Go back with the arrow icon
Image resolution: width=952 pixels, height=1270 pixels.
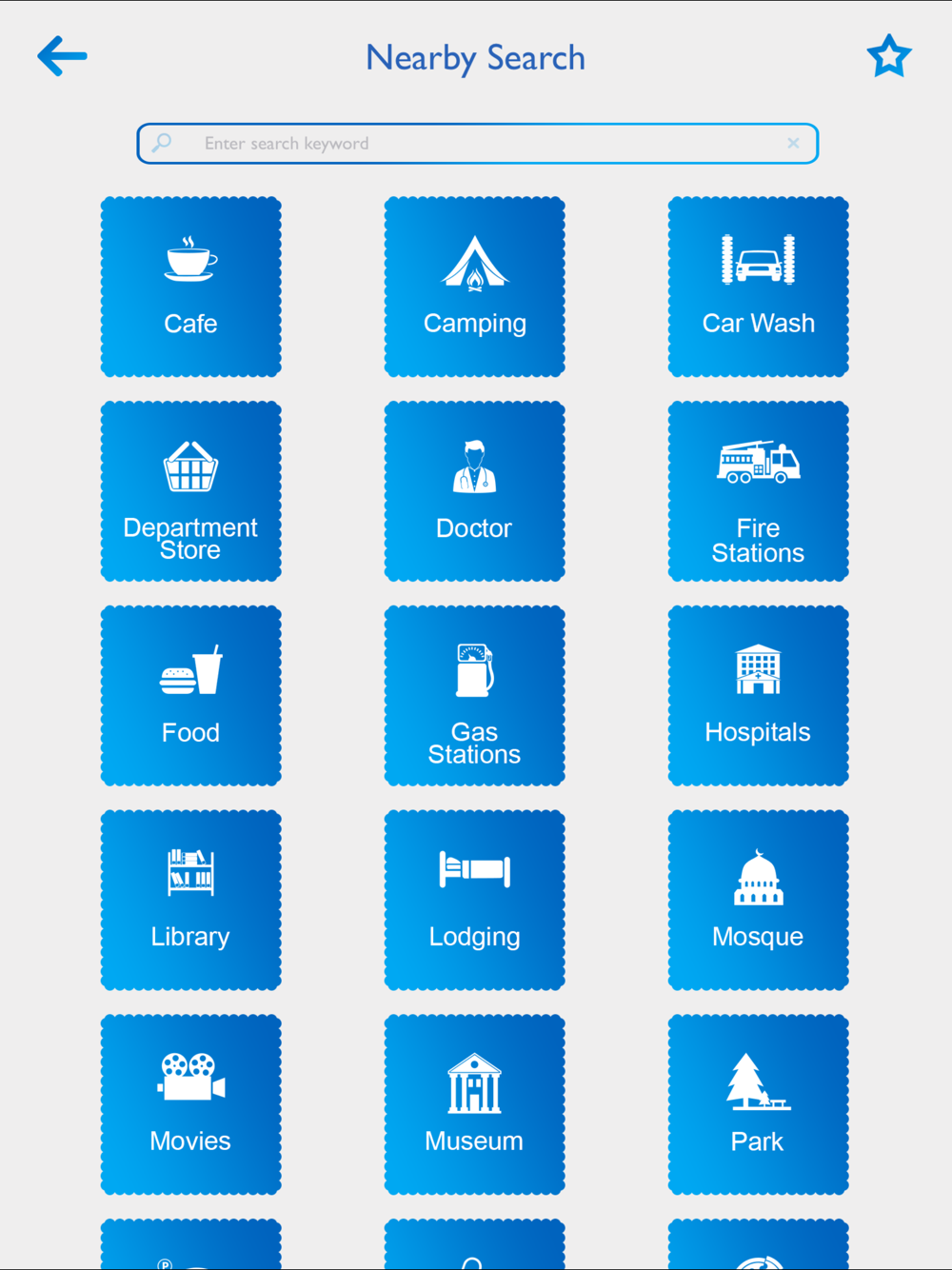point(62,56)
